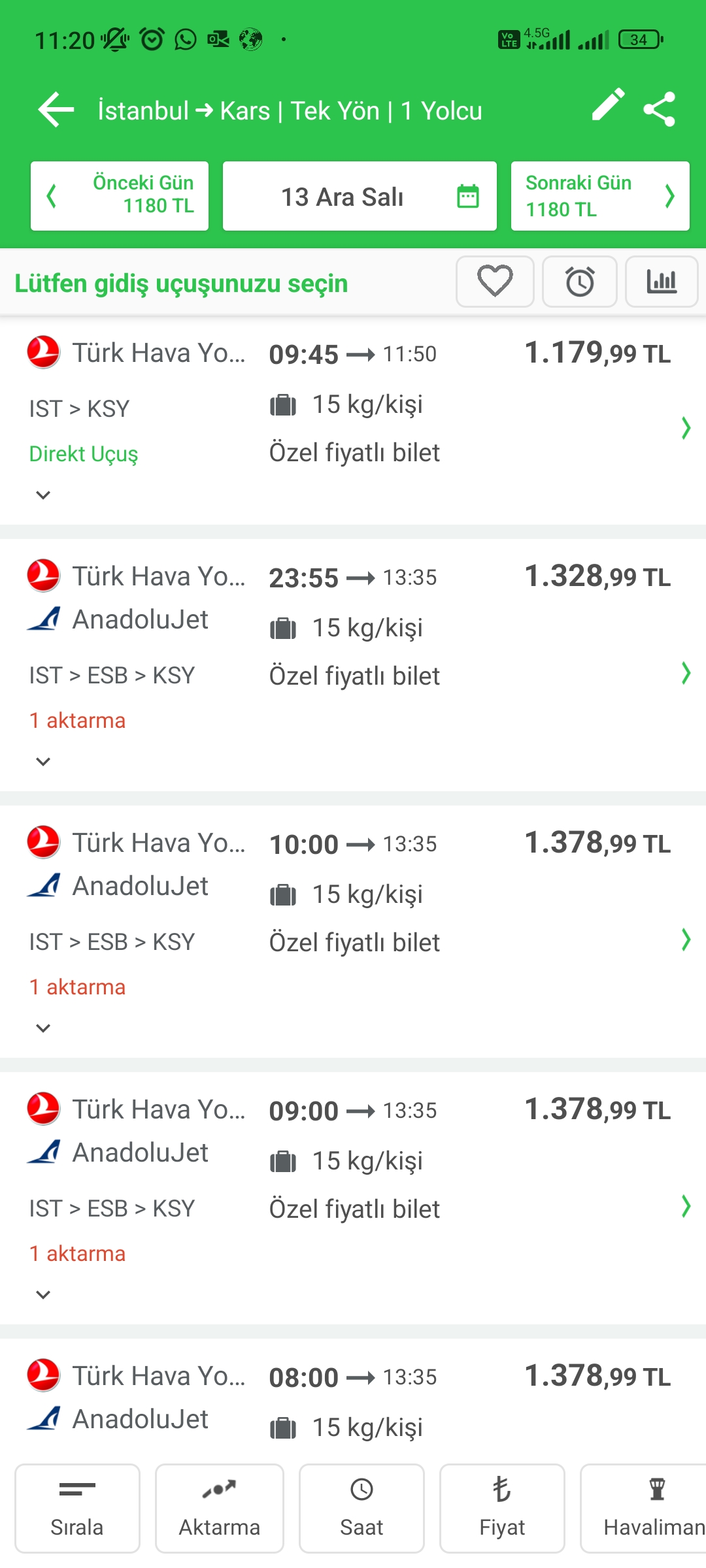Open the Saat time filter

(x=361, y=1508)
